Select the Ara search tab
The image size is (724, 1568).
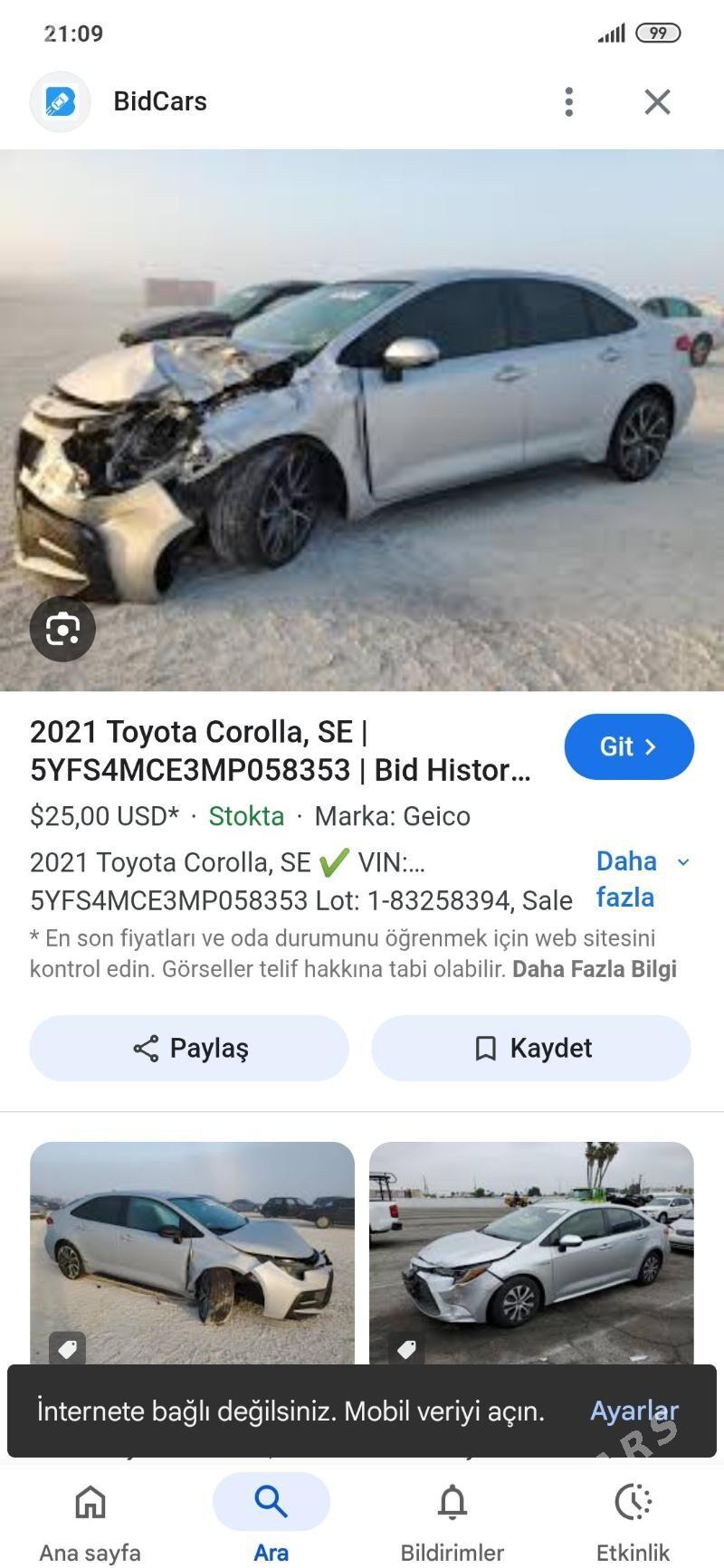pyautogui.click(x=271, y=1520)
